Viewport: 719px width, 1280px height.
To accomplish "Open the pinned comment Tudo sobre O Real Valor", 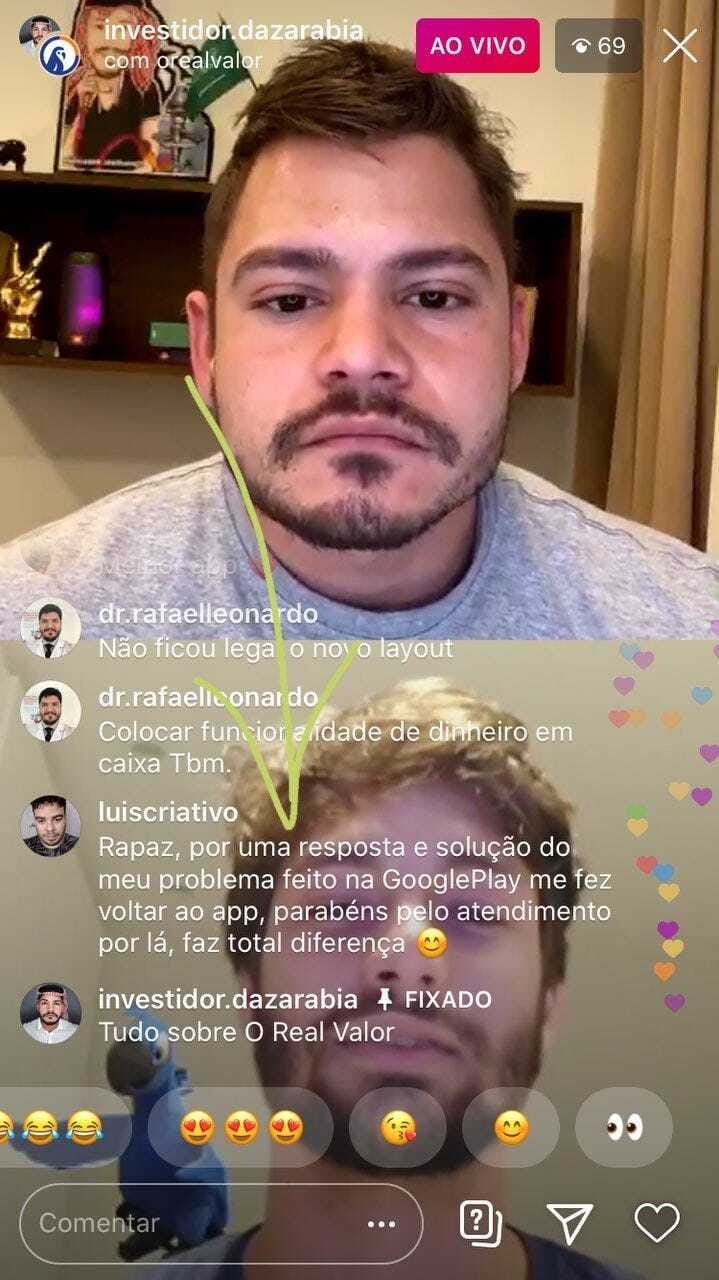I will click(246, 1031).
